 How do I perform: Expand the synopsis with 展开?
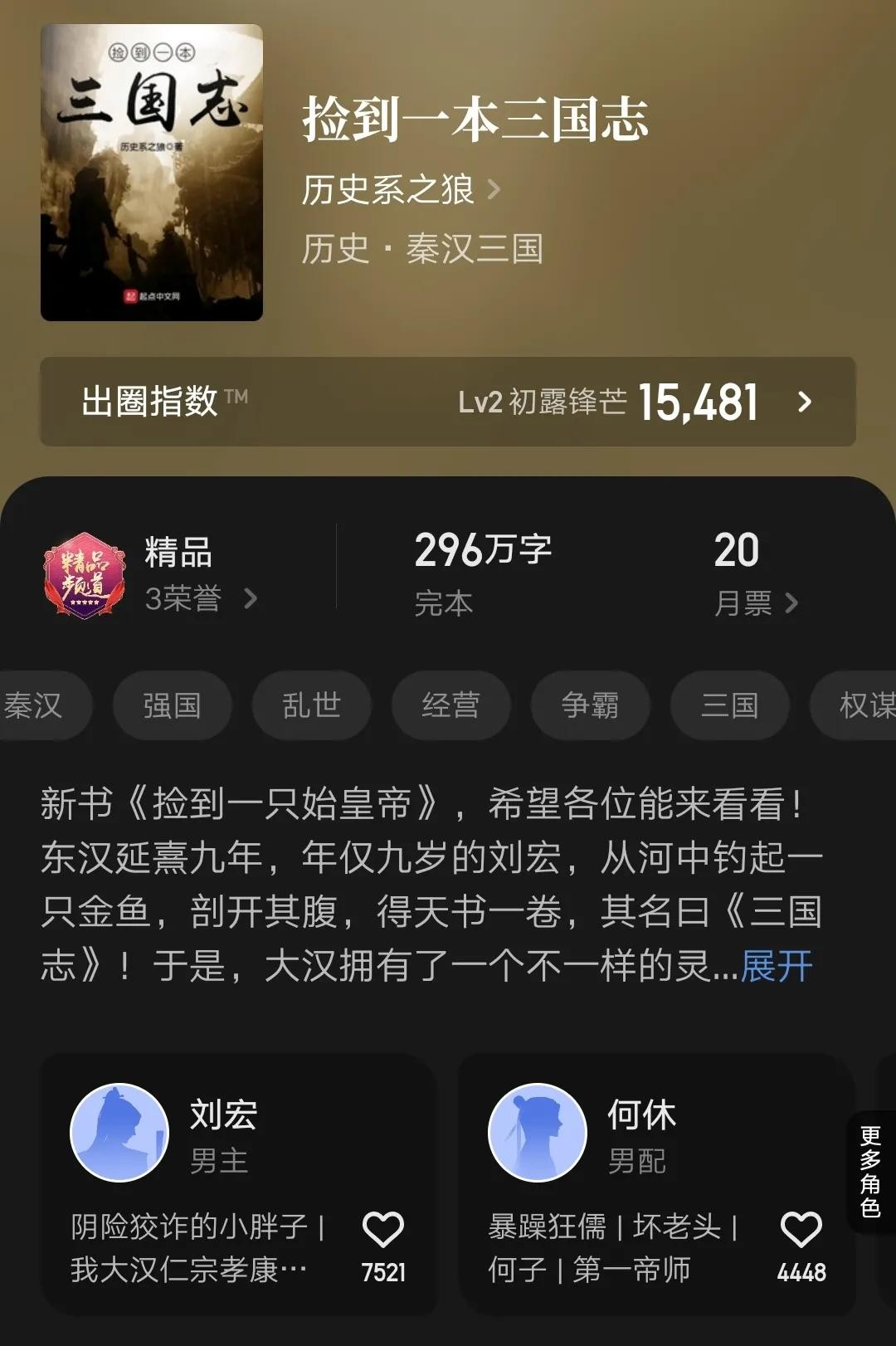click(777, 966)
